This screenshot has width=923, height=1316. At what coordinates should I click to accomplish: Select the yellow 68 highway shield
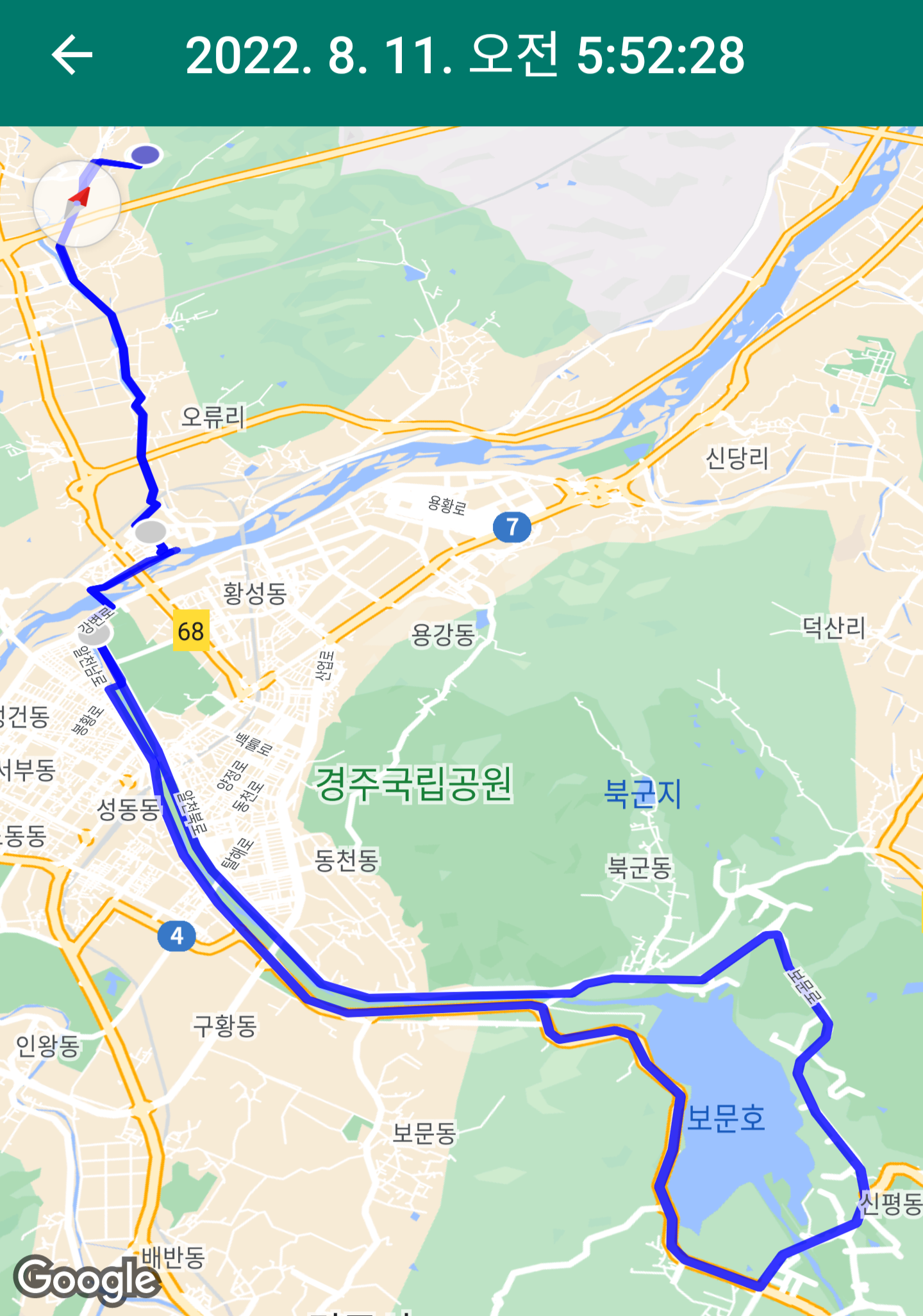(x=190, y=632)
